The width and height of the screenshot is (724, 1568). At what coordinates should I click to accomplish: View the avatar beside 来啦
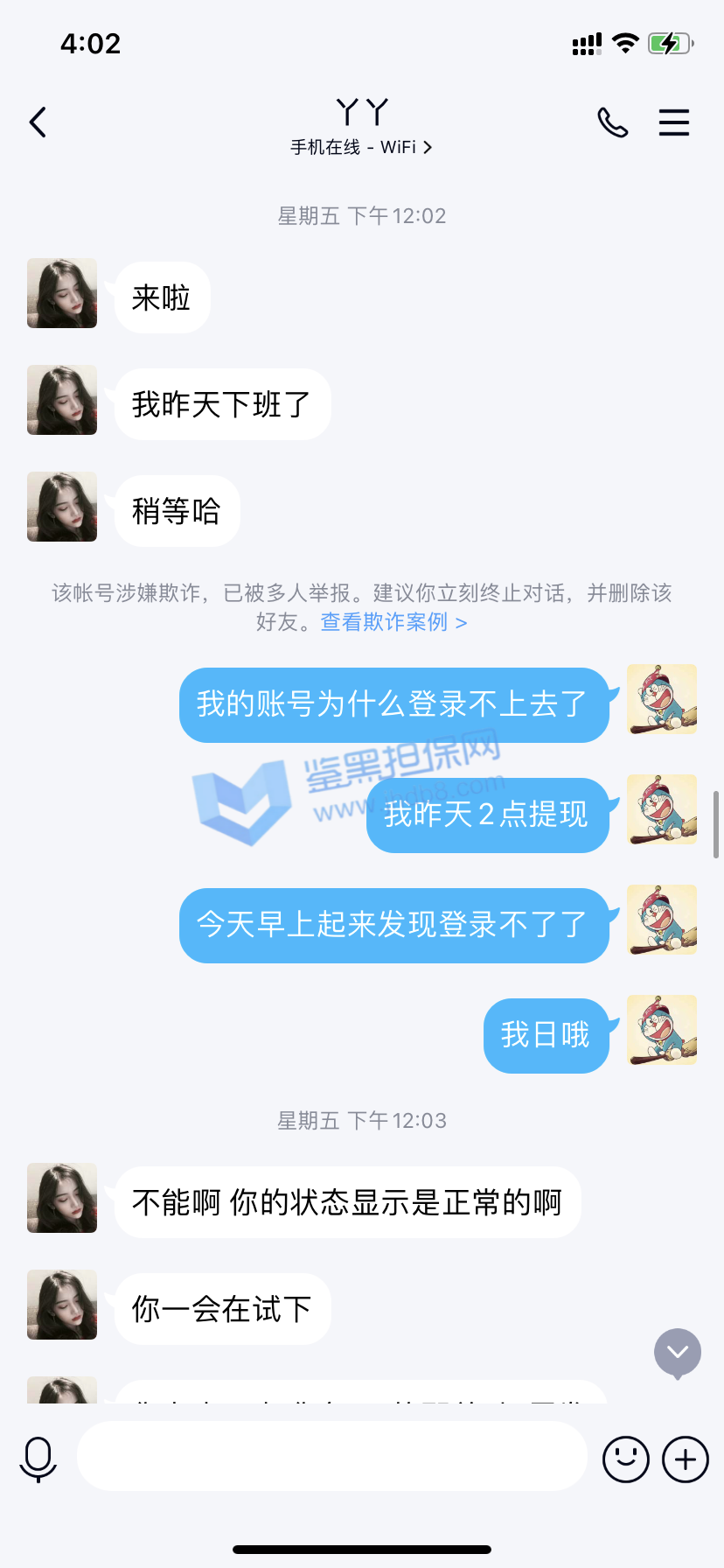(62, 293)
